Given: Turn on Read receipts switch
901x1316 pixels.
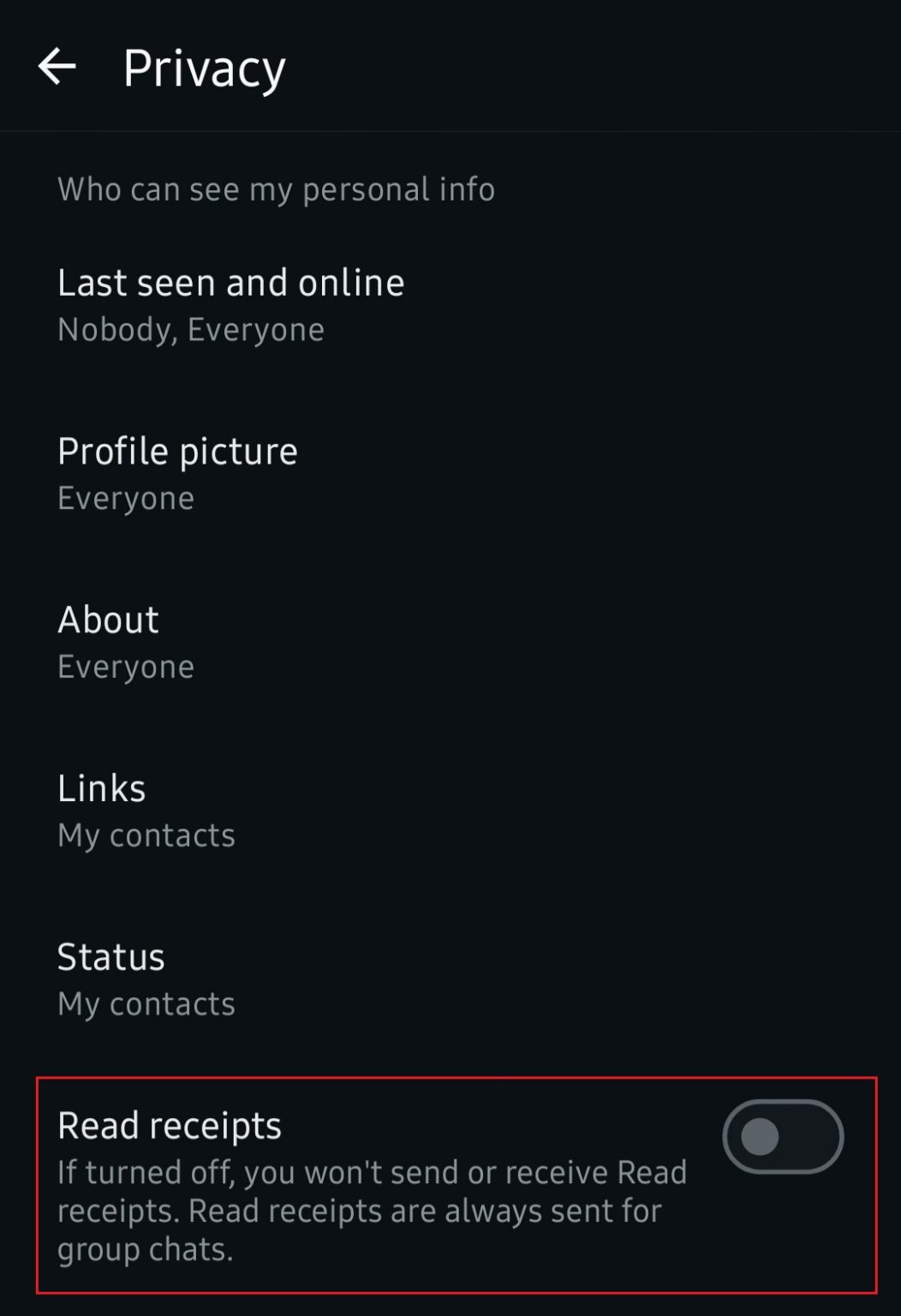Looking at the screenshot, I should [782, 1137].
